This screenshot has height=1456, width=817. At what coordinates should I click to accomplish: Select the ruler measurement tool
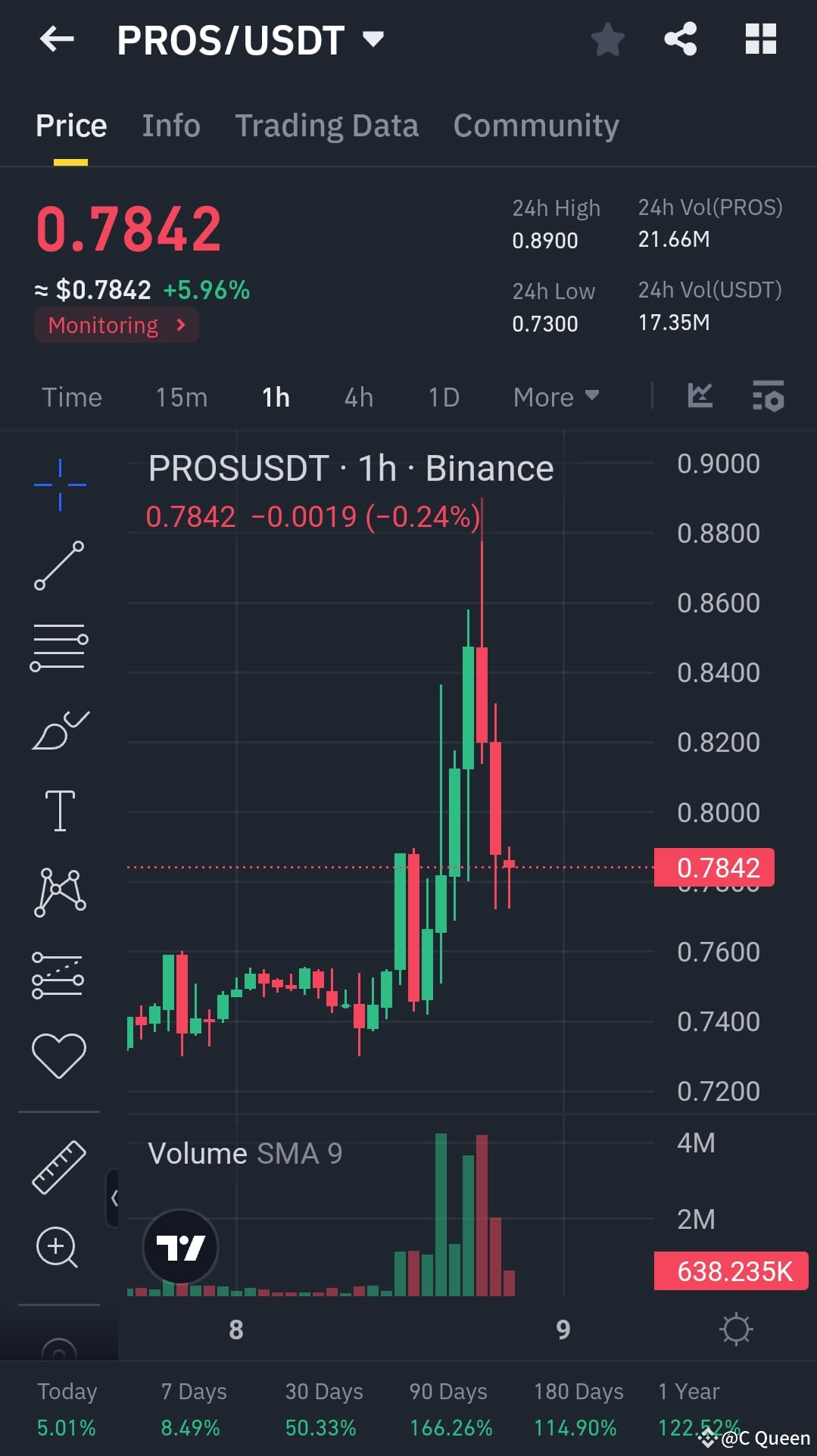click(x=59, y=1166)
